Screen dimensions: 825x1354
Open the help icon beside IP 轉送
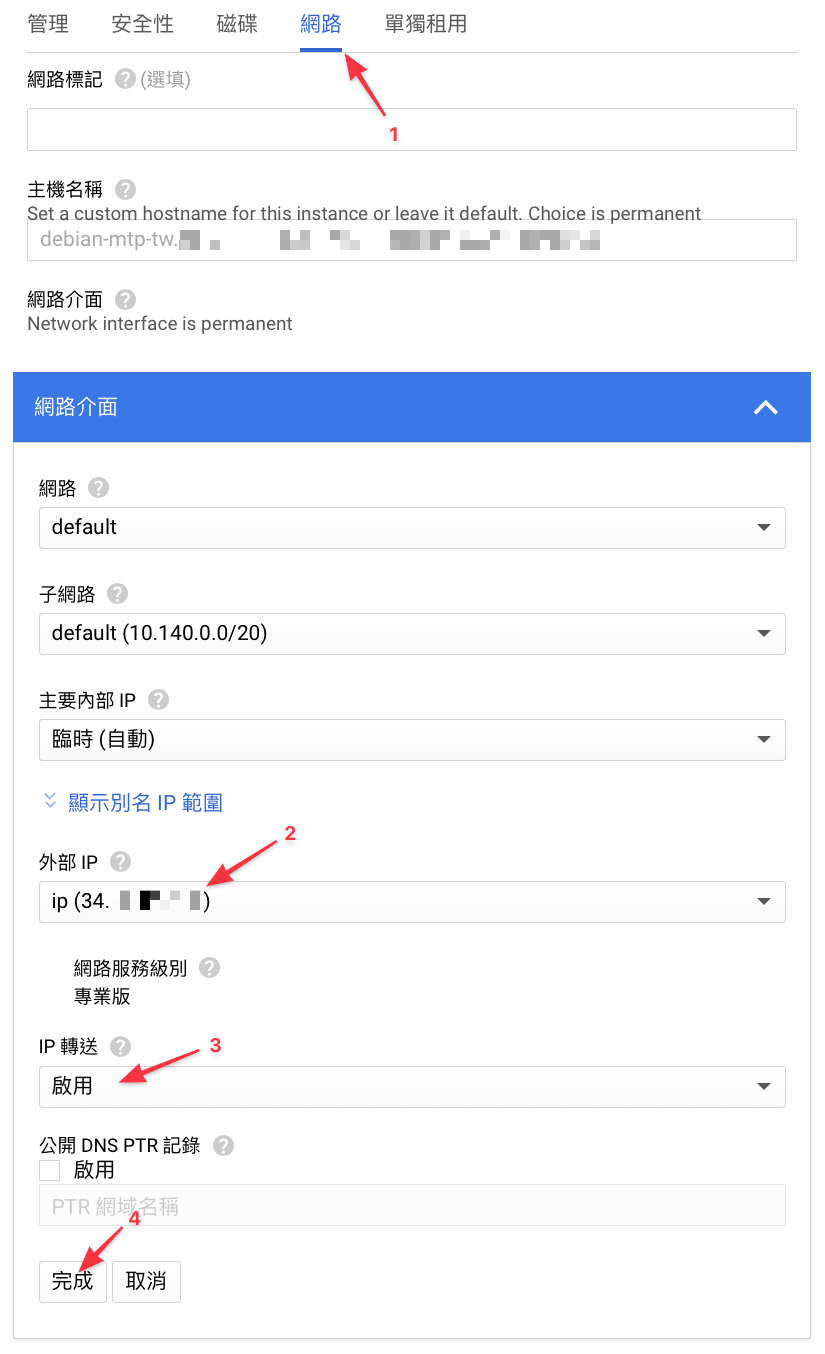pyautogui.click(x=120, y=1047)
